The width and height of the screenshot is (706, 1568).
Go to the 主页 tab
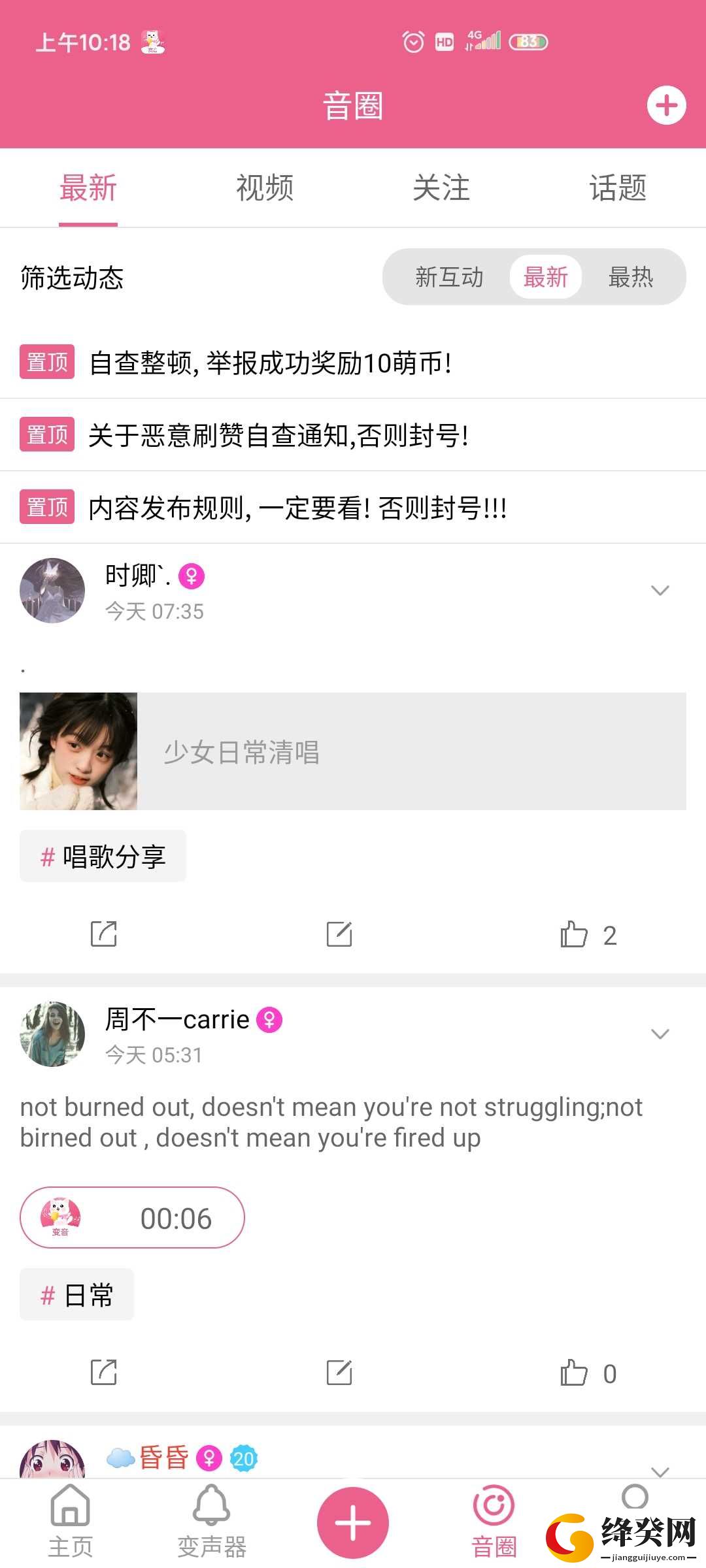[x=71, y=1522]
